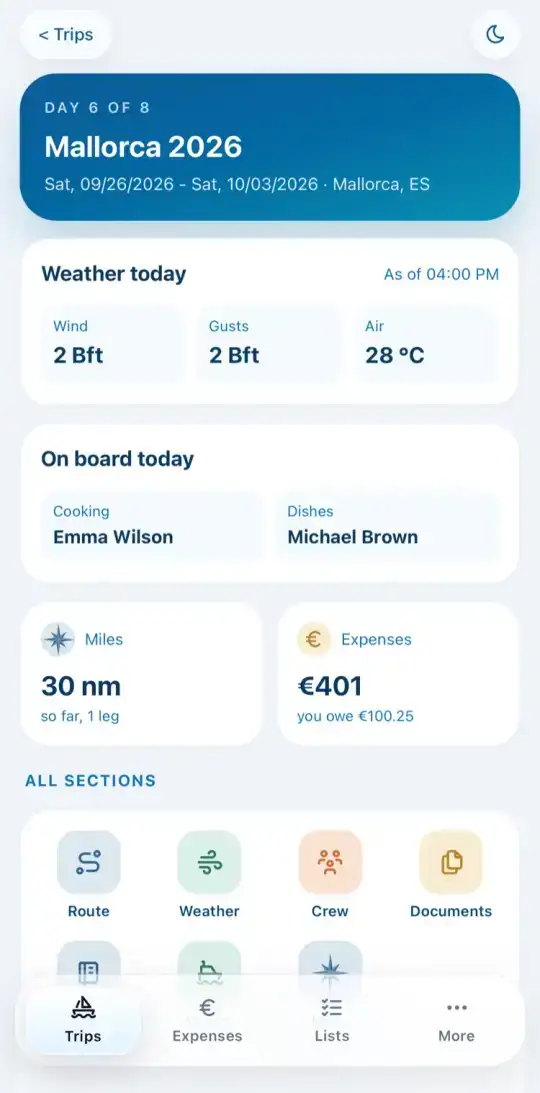Image resolution: width=540 pixels, height=1093 pixels.
Task: Open the Mallorca 2026 trip banner
Action: (270, 147)
